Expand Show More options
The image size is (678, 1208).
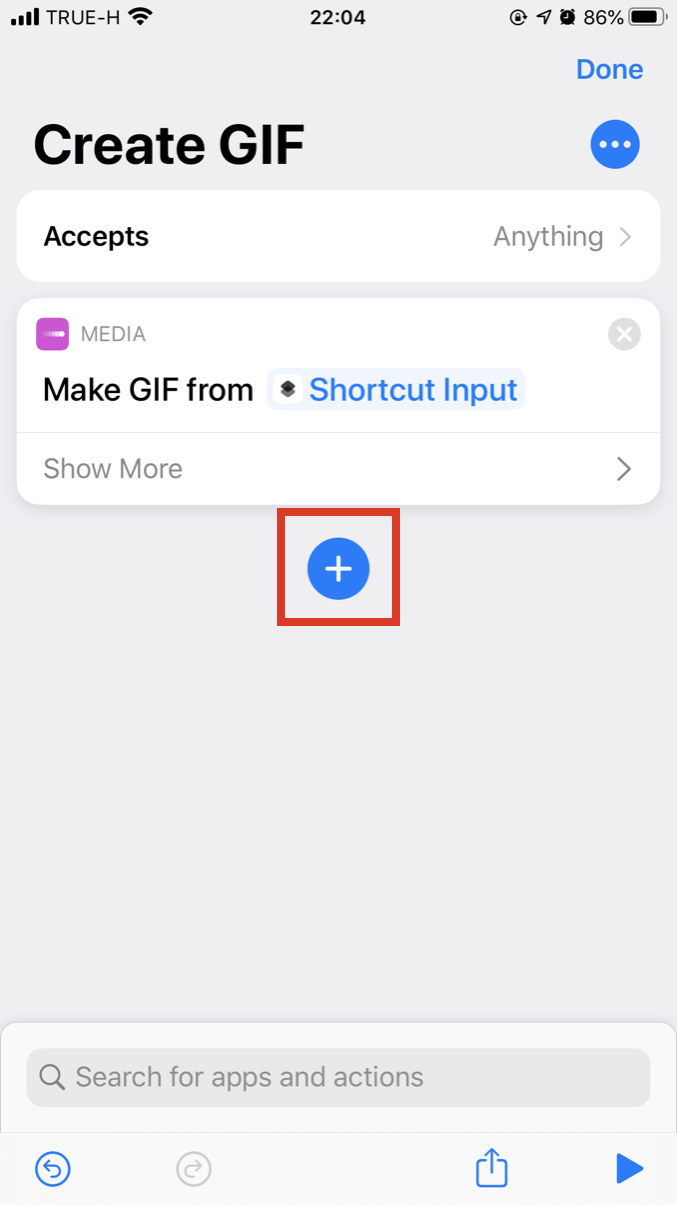(x=338, y=468)
